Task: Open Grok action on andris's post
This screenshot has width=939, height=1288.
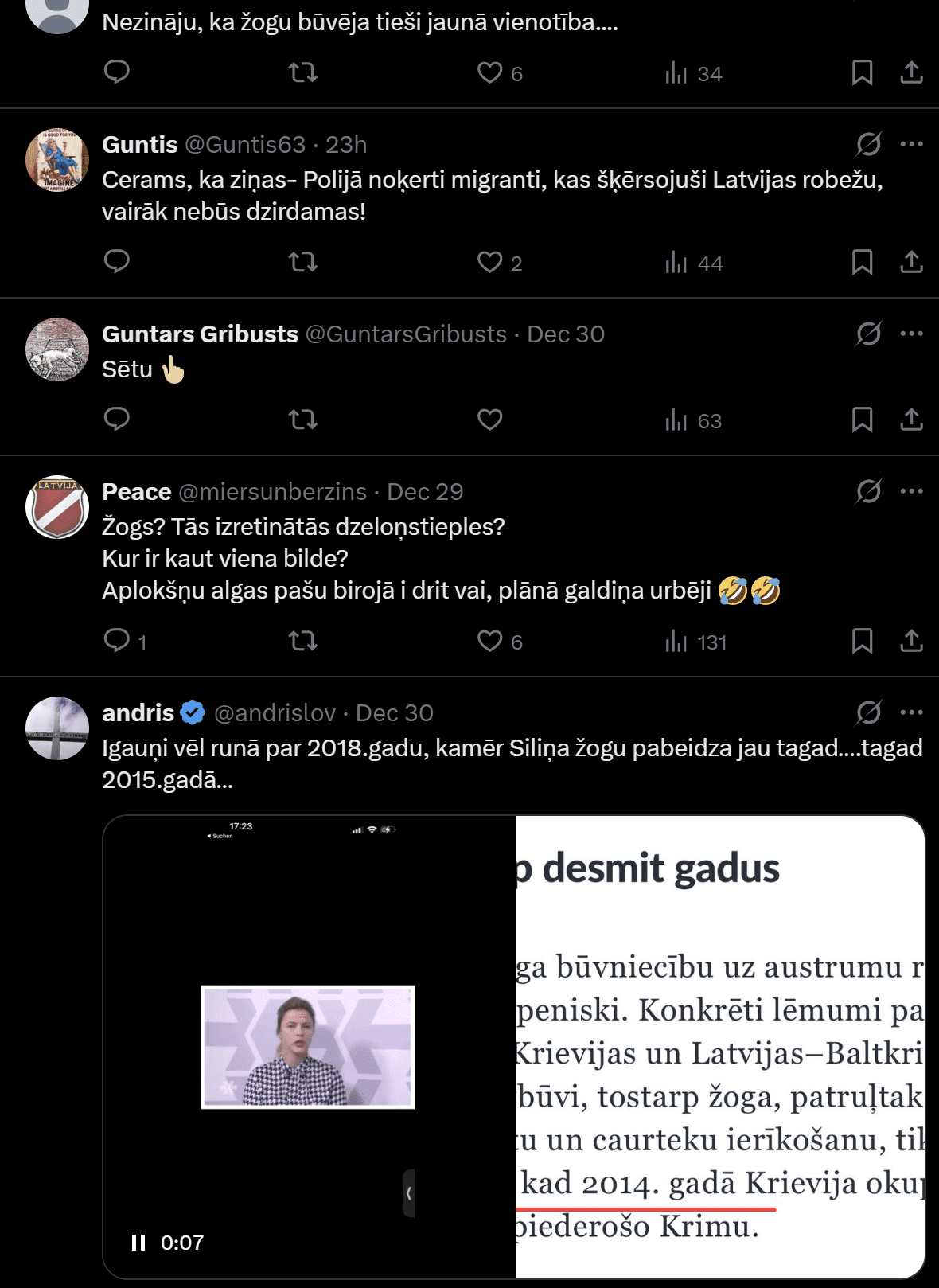Action: 868,712
